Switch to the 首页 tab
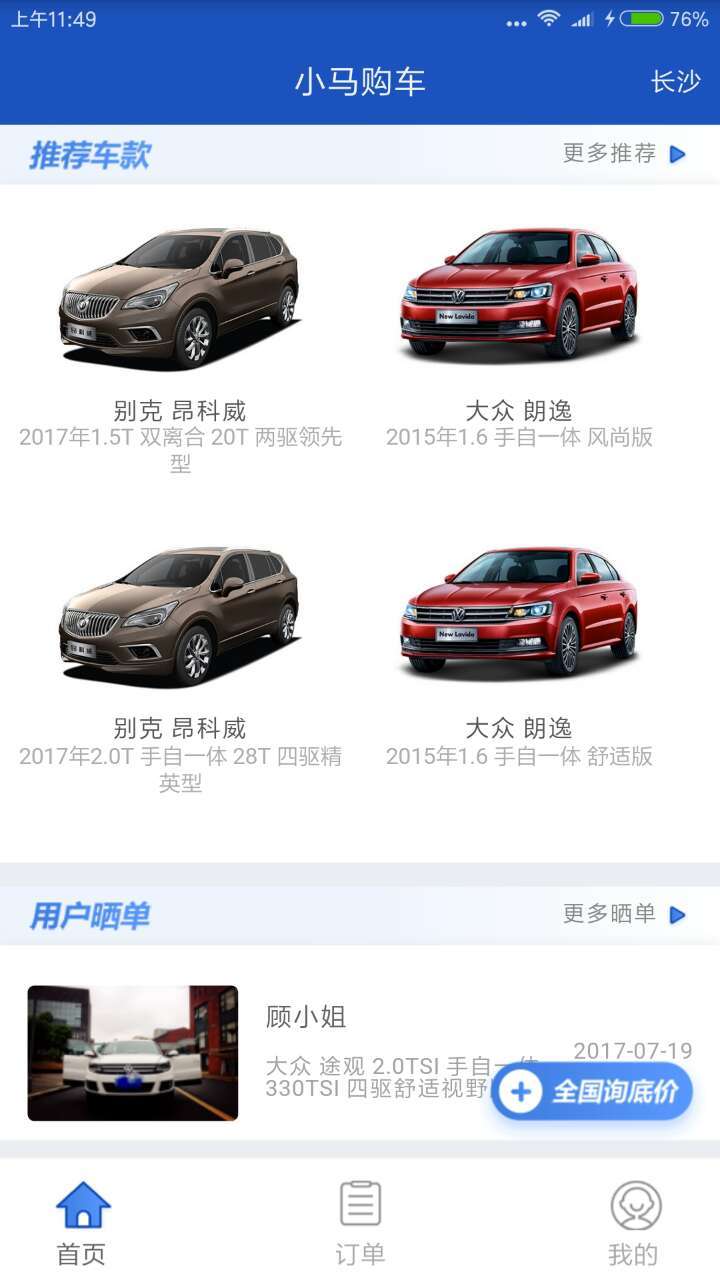The image size is (720, 1280). click(x=82, y=1222)
